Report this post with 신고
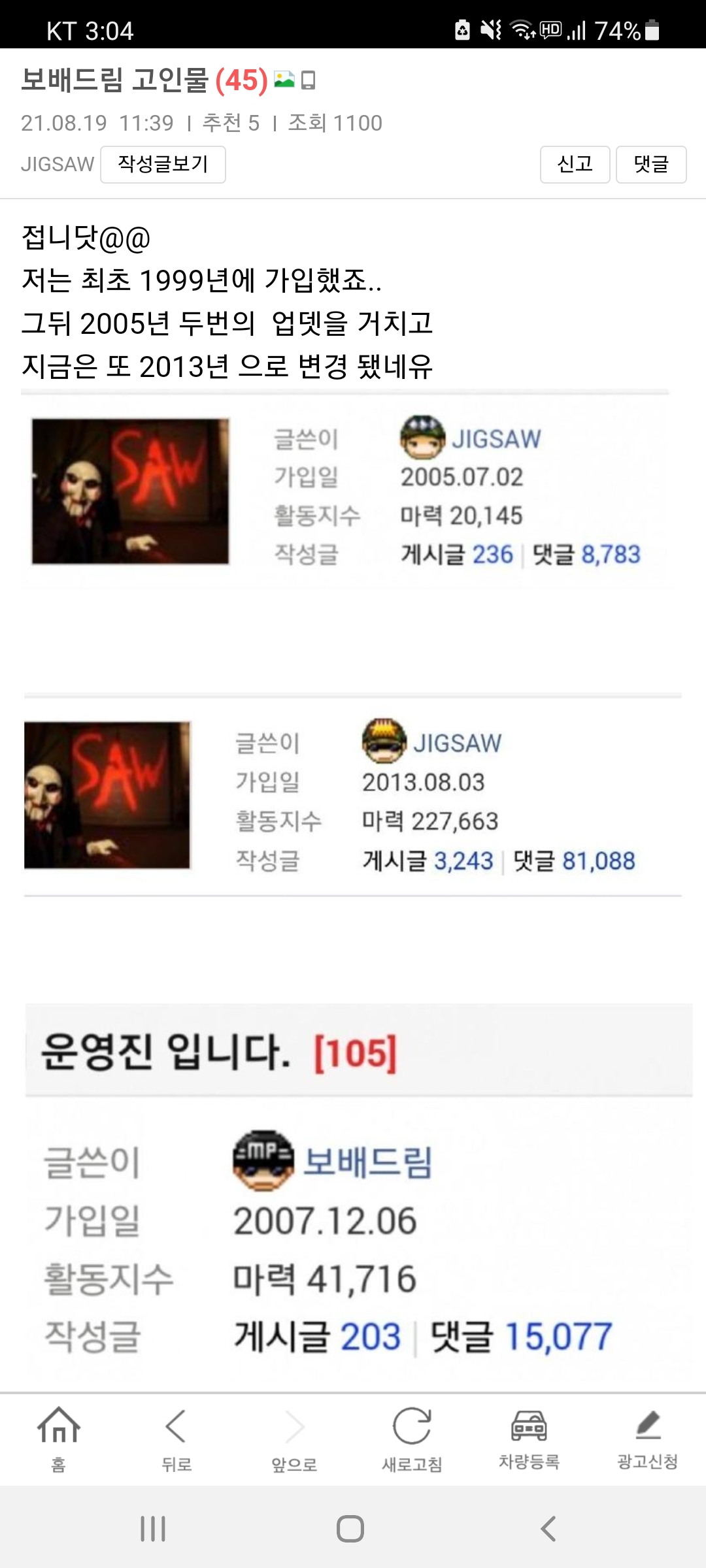The width and height of the screenshot is (706, 1568). [x=575, y=164]
